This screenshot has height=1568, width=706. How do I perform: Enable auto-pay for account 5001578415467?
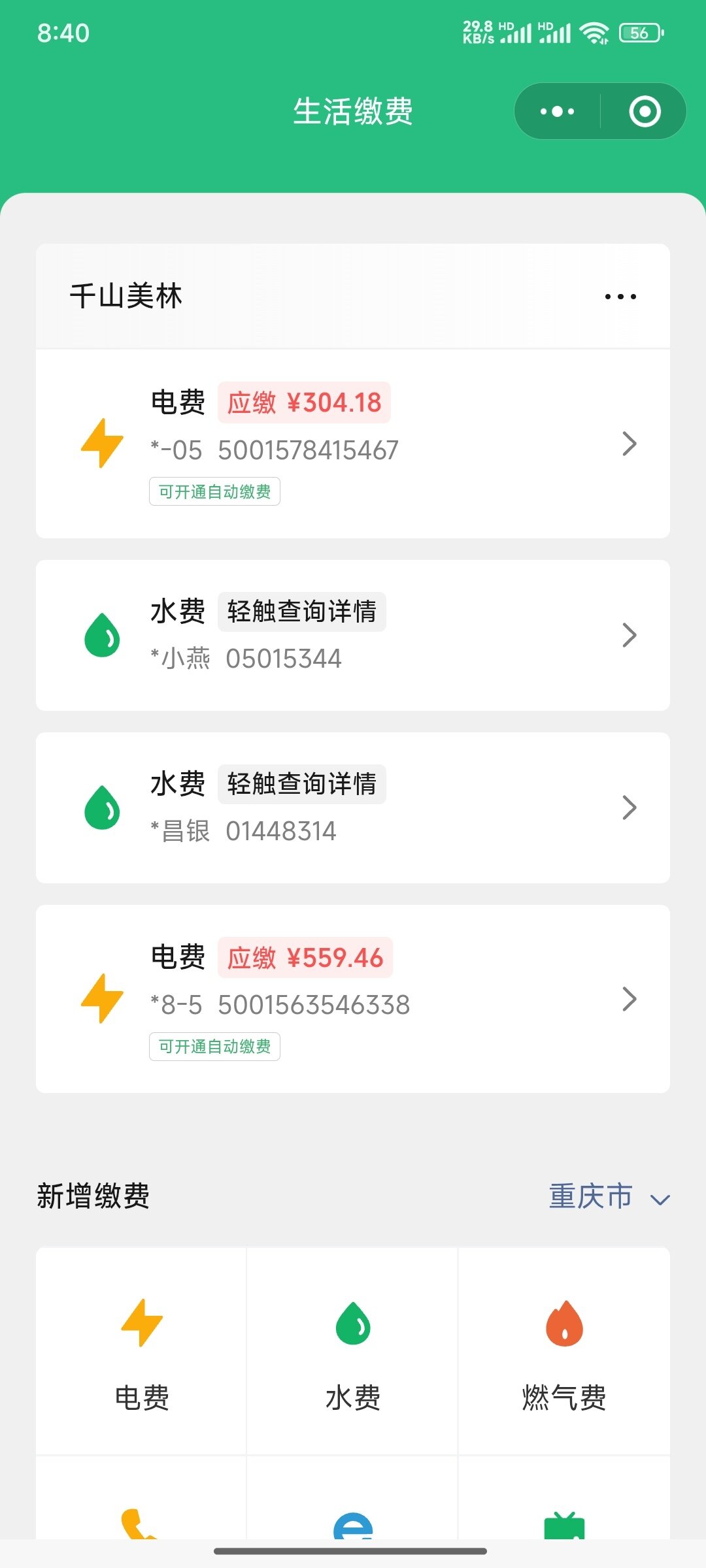[x=214, y=491]
